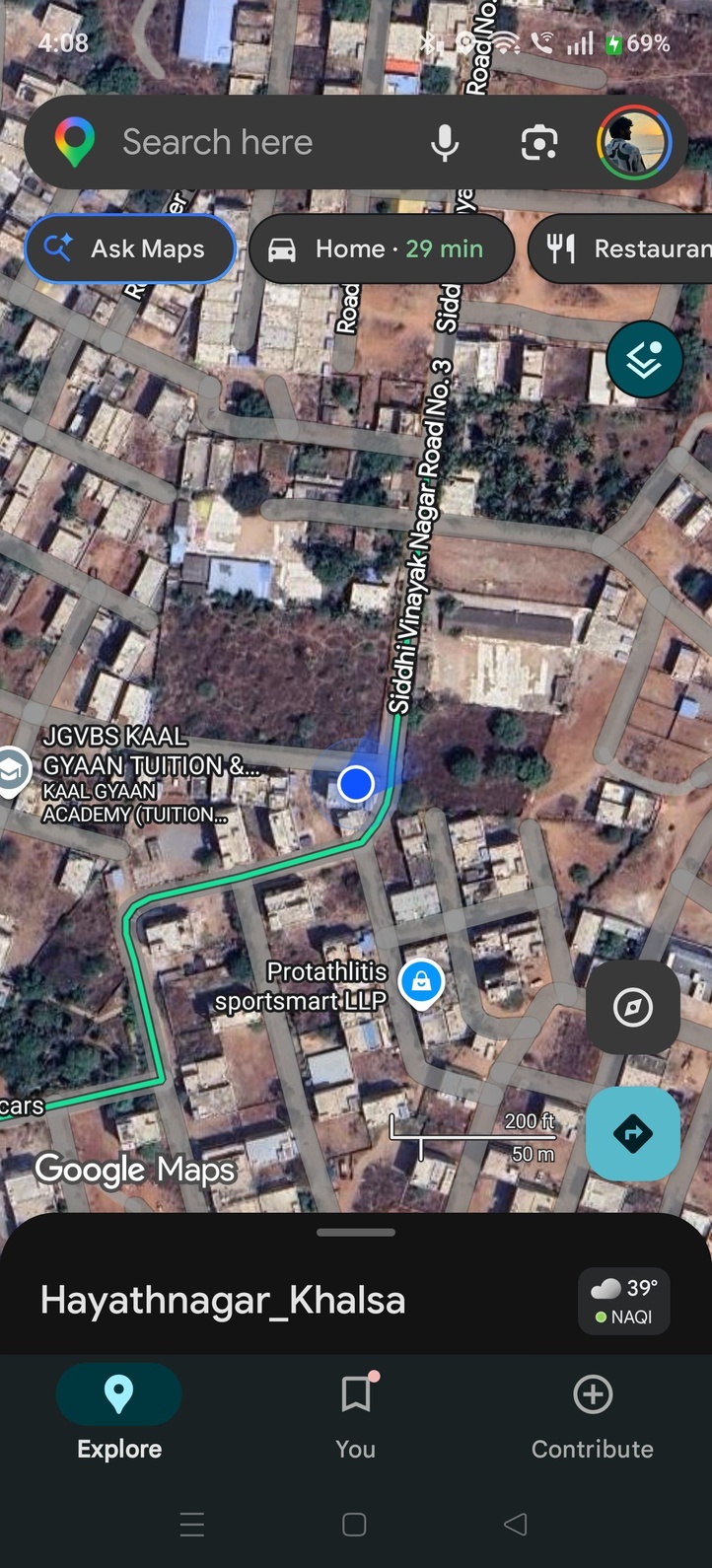Open the JGVBS Kaal Gyaan Tuition marker
This screenshot has width=712, height=1568.
tap(12, 772)
